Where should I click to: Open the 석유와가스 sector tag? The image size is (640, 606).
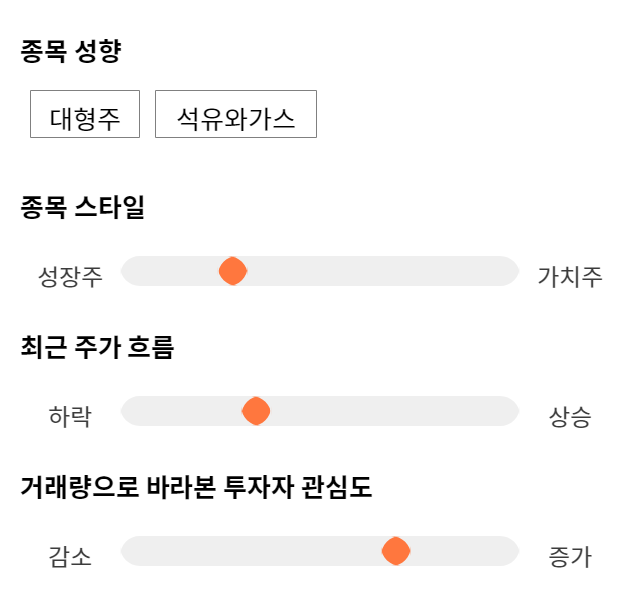(236, 114)
